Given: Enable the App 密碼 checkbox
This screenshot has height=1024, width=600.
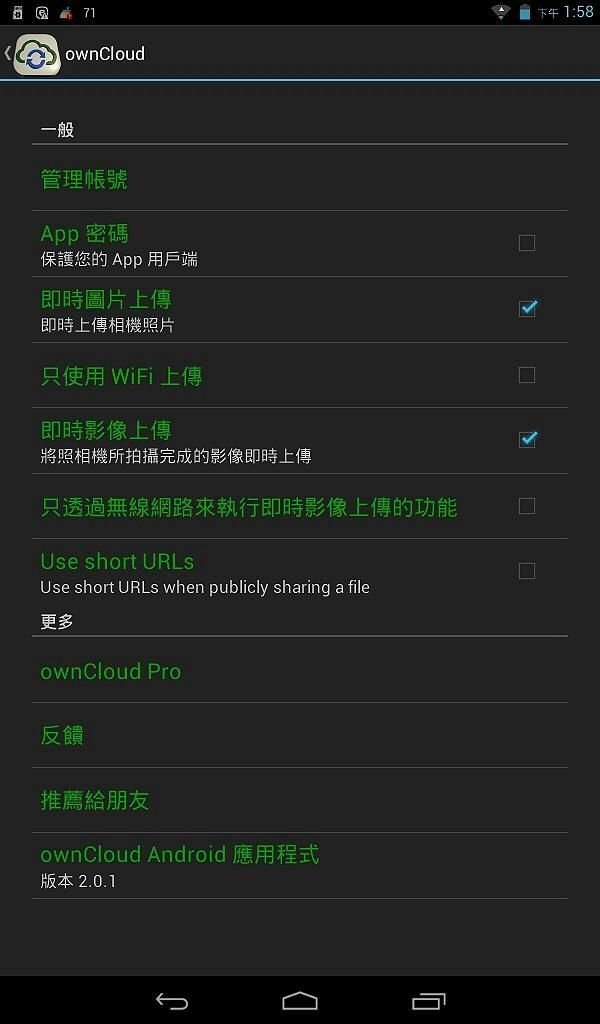Looking at the screenshot, I should tap(527, 243).
